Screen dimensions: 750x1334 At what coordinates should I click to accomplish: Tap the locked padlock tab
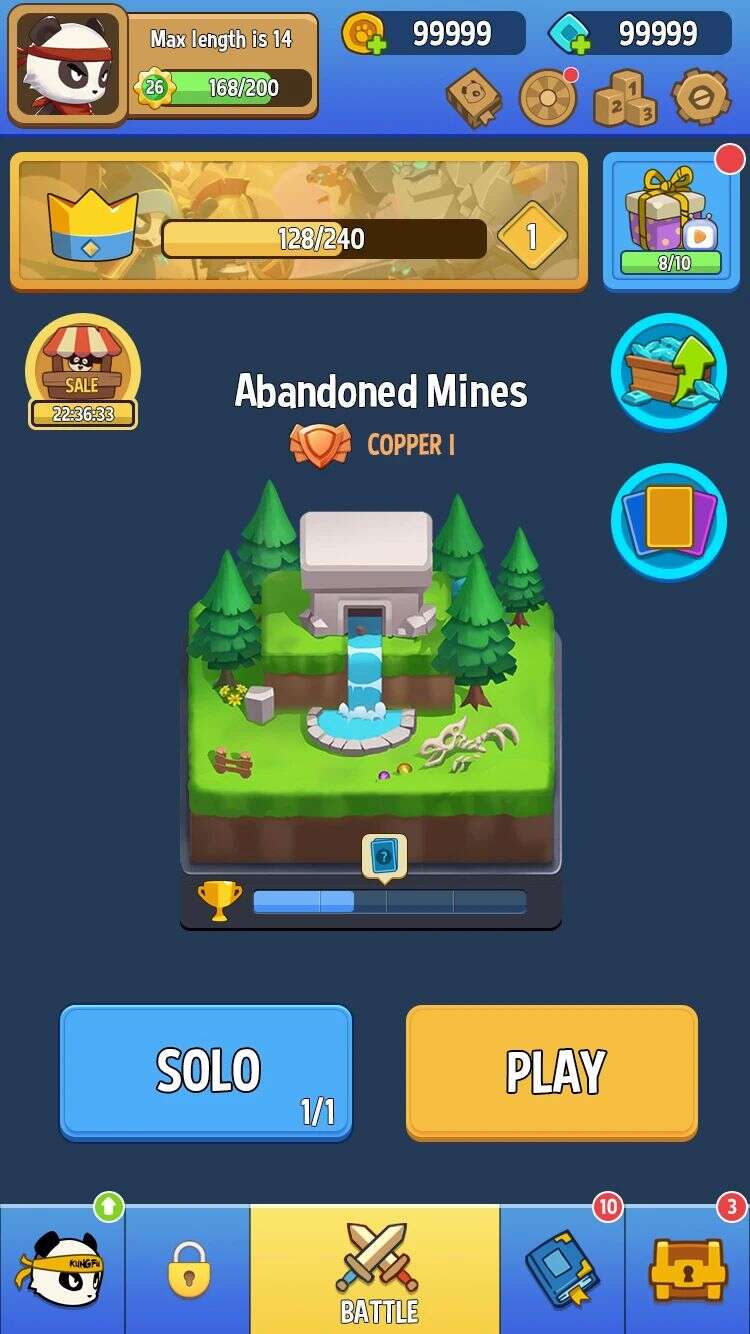[188, 1270]
